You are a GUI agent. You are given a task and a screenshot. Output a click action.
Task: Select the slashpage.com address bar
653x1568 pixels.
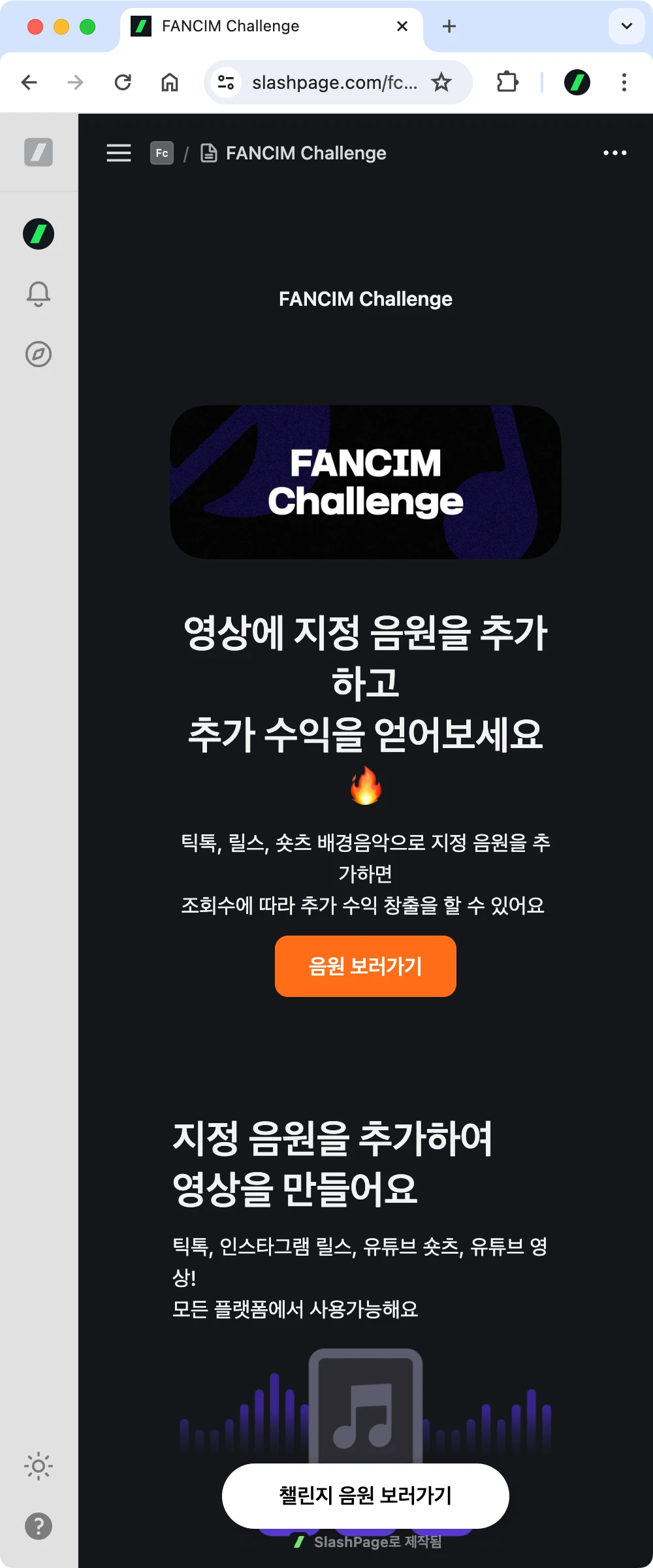tap(334, 82)
